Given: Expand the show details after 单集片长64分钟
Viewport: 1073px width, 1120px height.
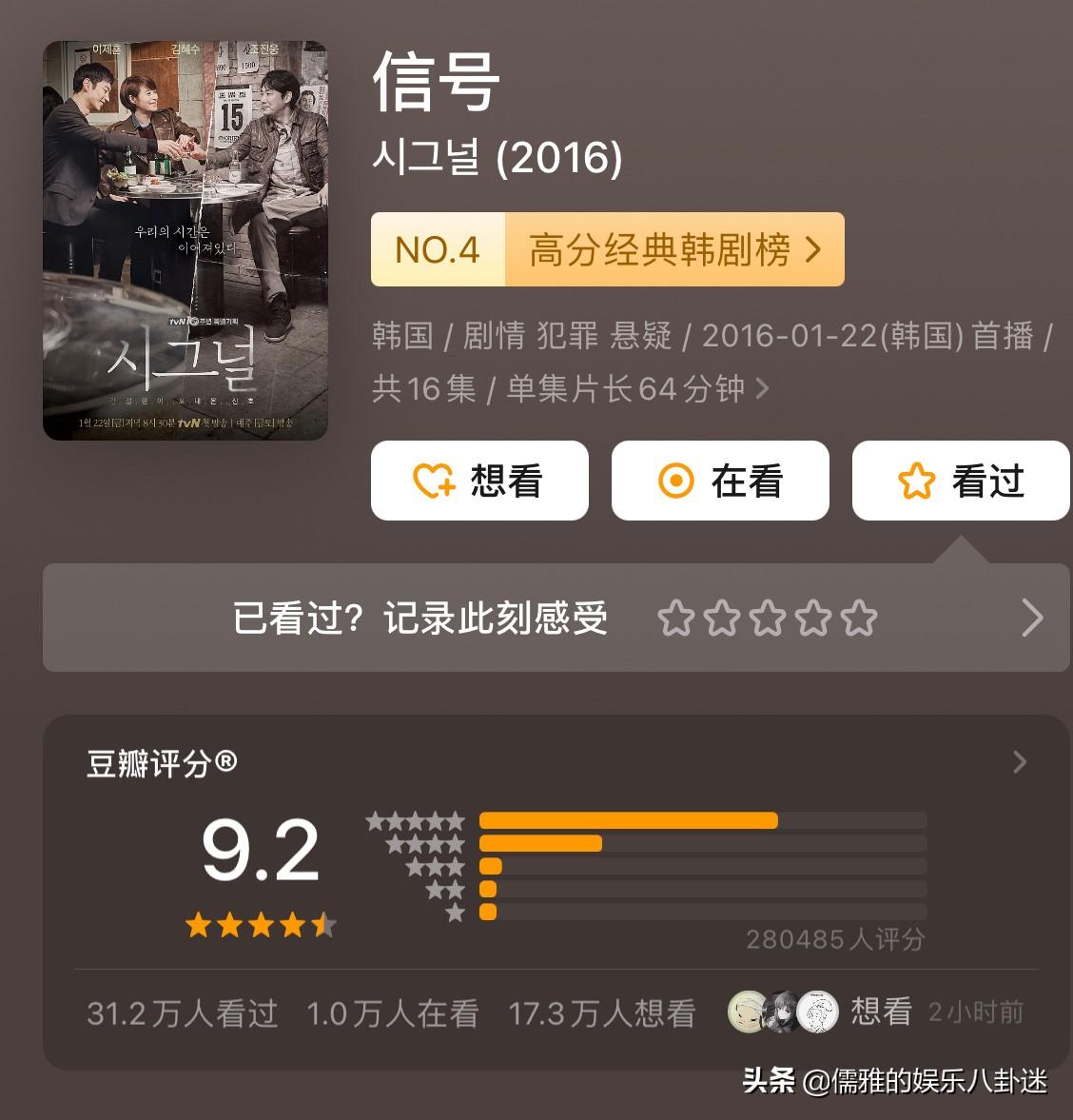Looking at the screenshot, I should (x=762, y=388).
